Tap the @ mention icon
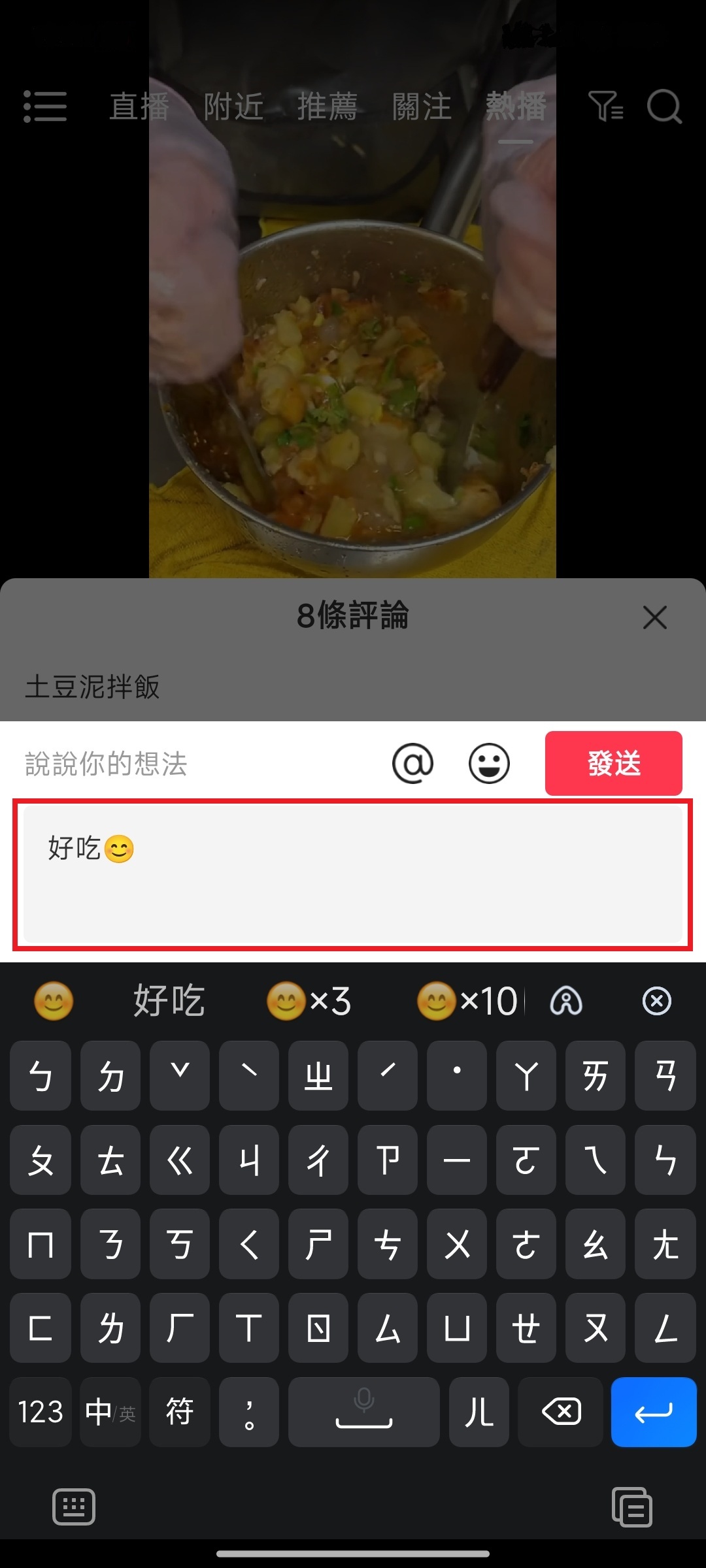 [412, 763]
